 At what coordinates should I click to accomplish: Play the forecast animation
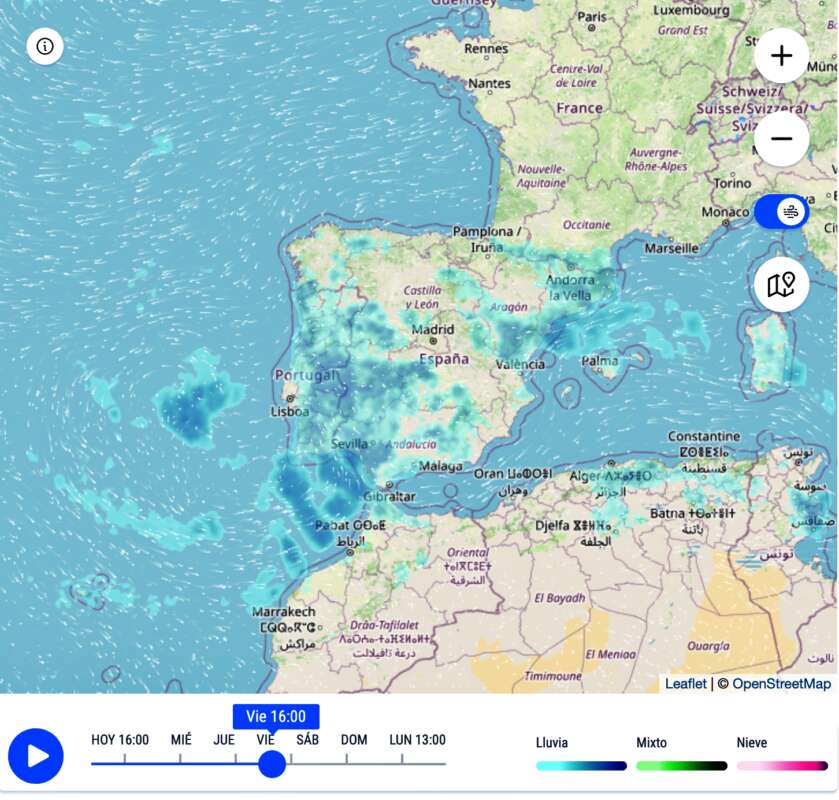(x=36, y=755)
